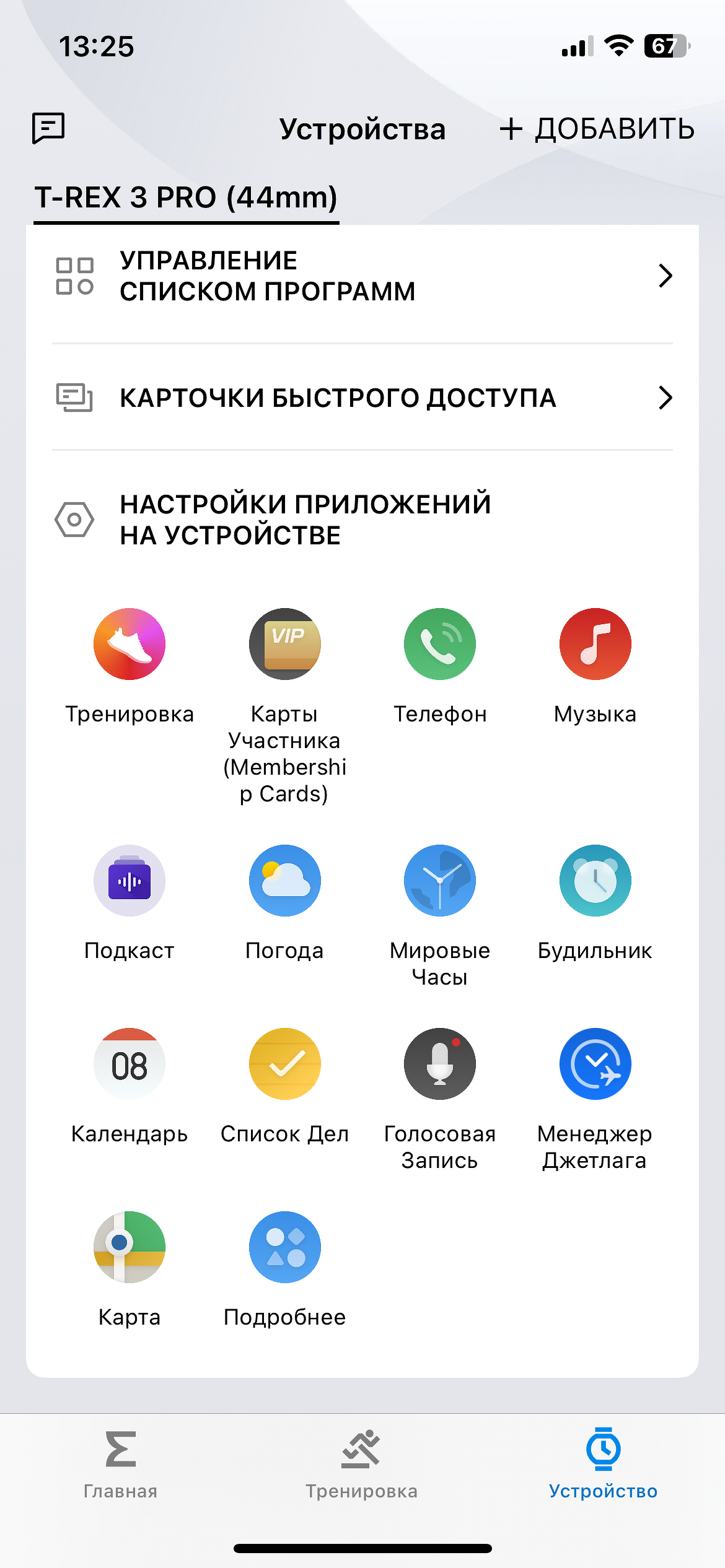Open Мировые Часы settings
Image resolution: width=725 pixels, height=1568 pixels.
(440, 881)
